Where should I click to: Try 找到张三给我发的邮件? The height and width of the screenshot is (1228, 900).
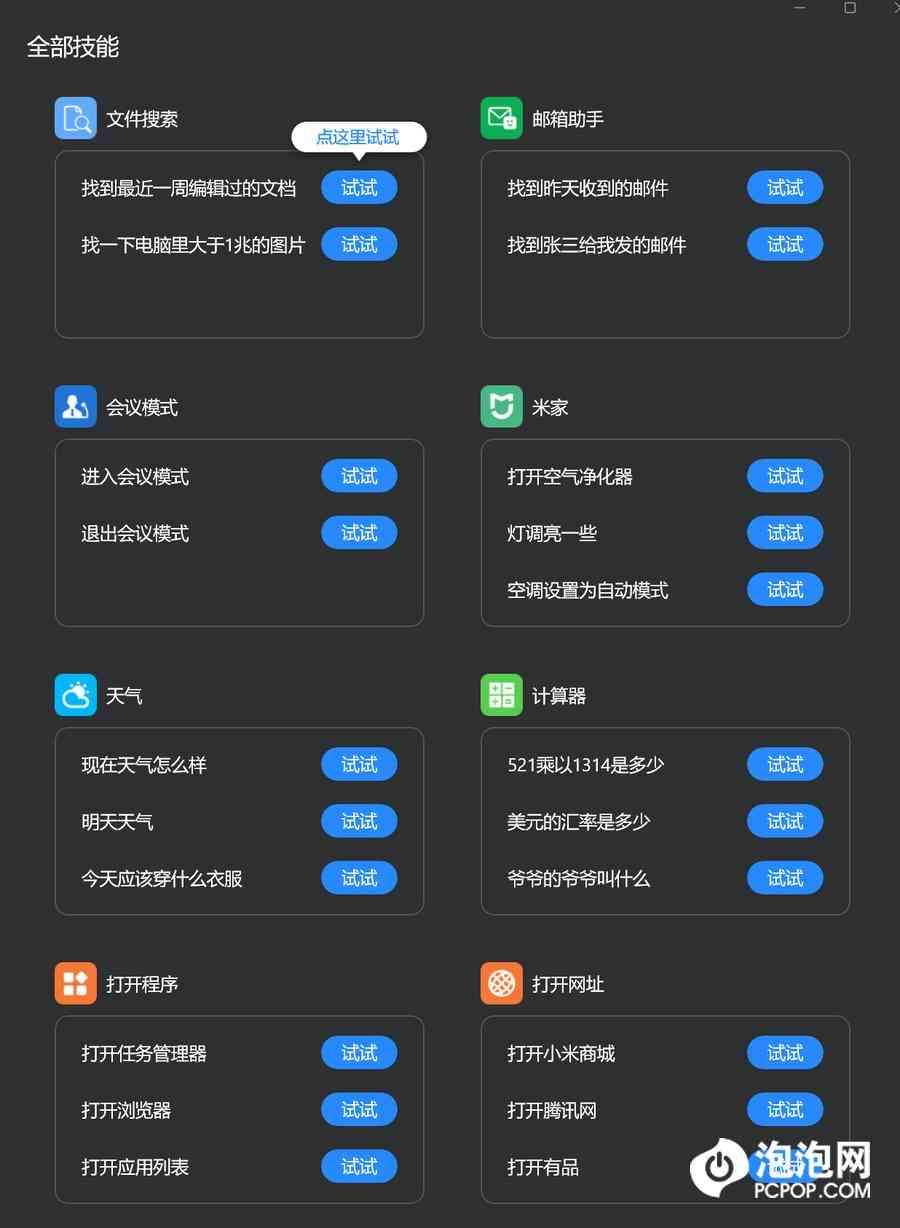pyautogui.click(x=785, y=244)
